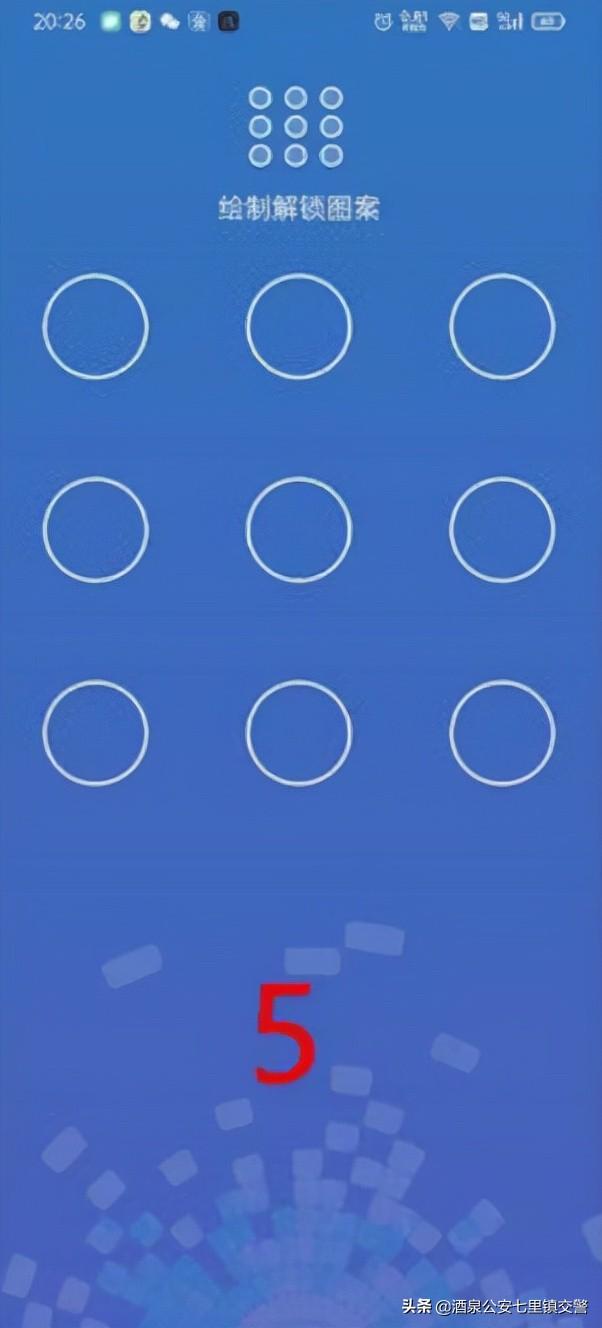Touch the top-right pattern circle
Image resolution: width=602 pixels, height=1328 pixels.
[x=502, y=327]
